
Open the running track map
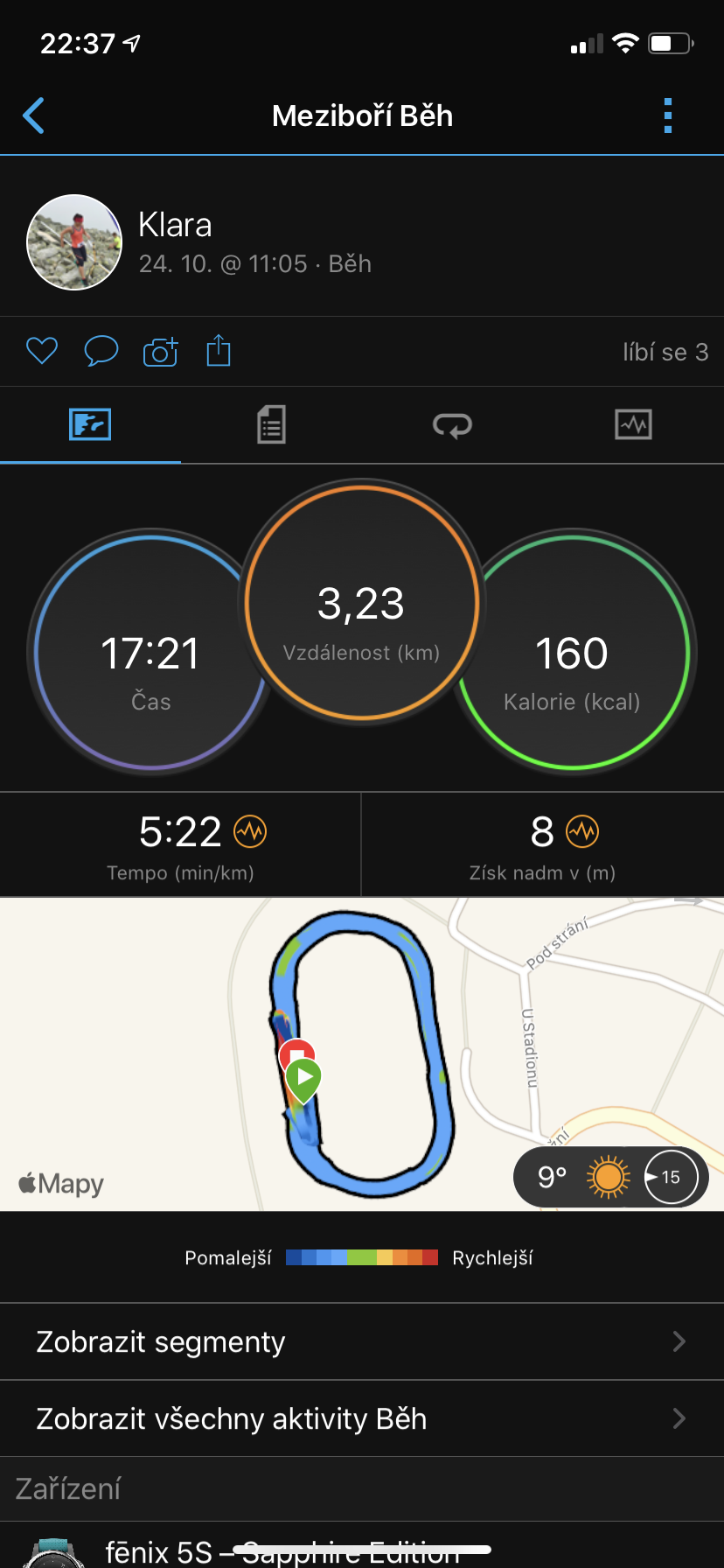coord(362,1054)
